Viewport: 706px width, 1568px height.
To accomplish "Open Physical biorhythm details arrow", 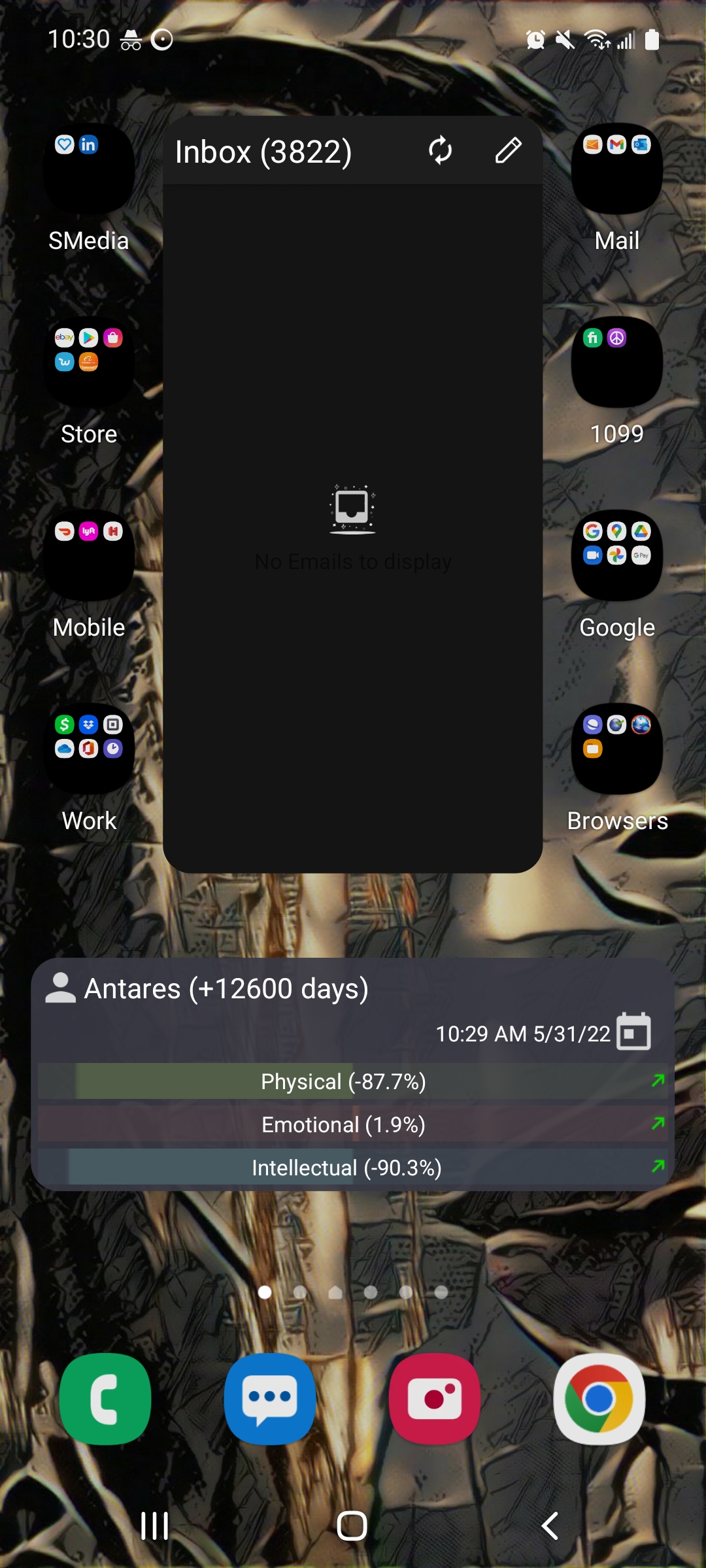I will coord(658,1081).
